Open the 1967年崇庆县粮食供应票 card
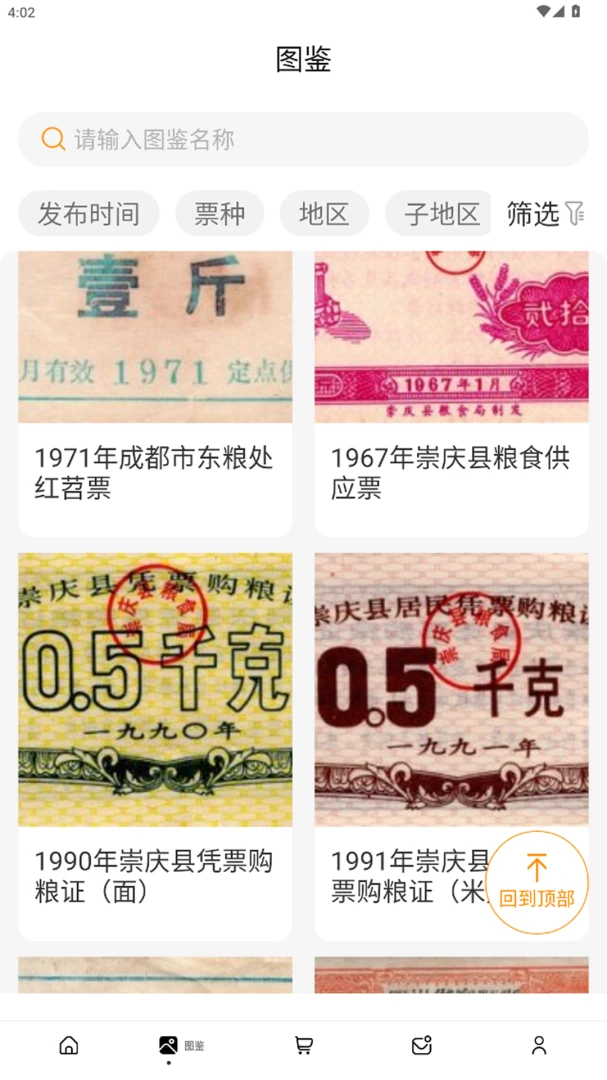 [451, 394]
